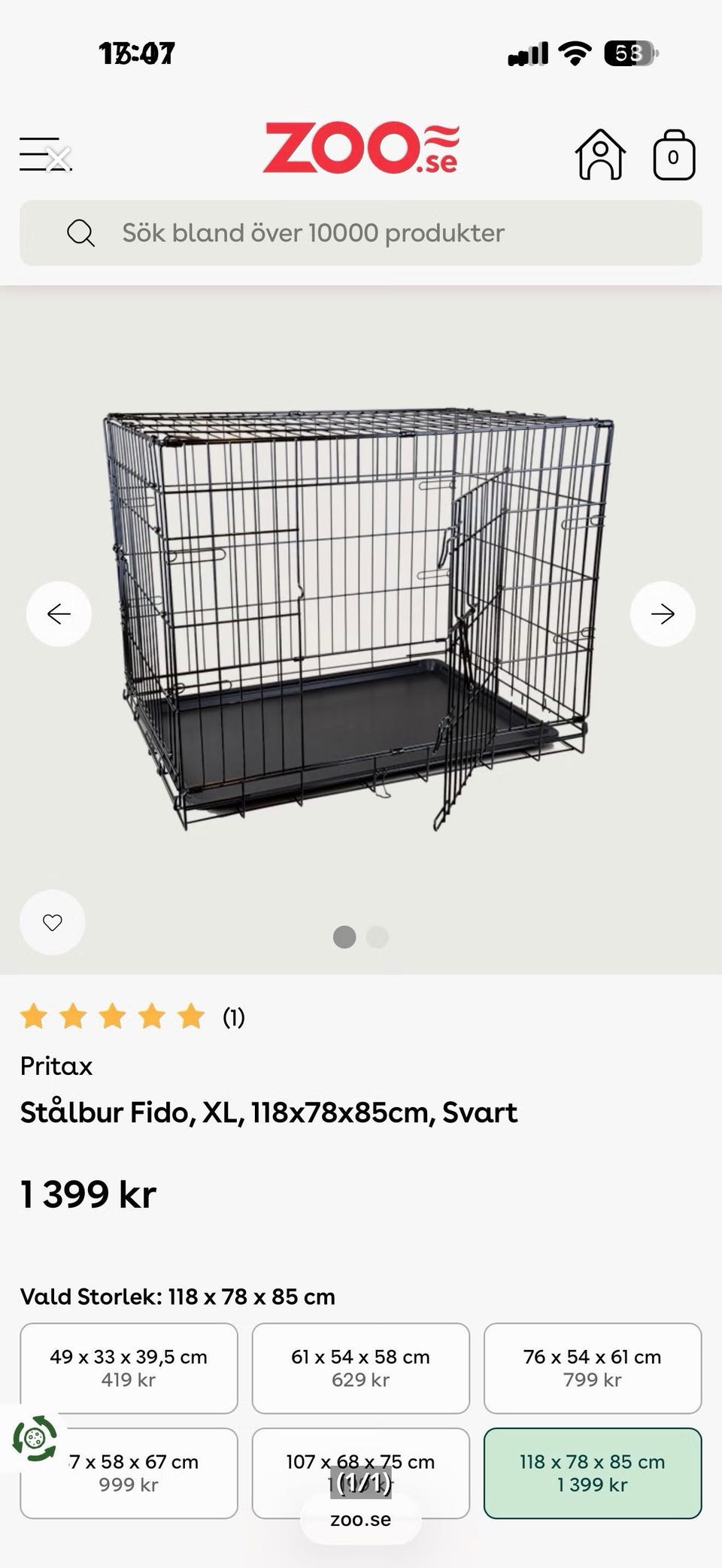The height and width of the screenshot is (1568, 722).
Task: Add the cage to favorites with the heart
Action: tap(53, 922)
